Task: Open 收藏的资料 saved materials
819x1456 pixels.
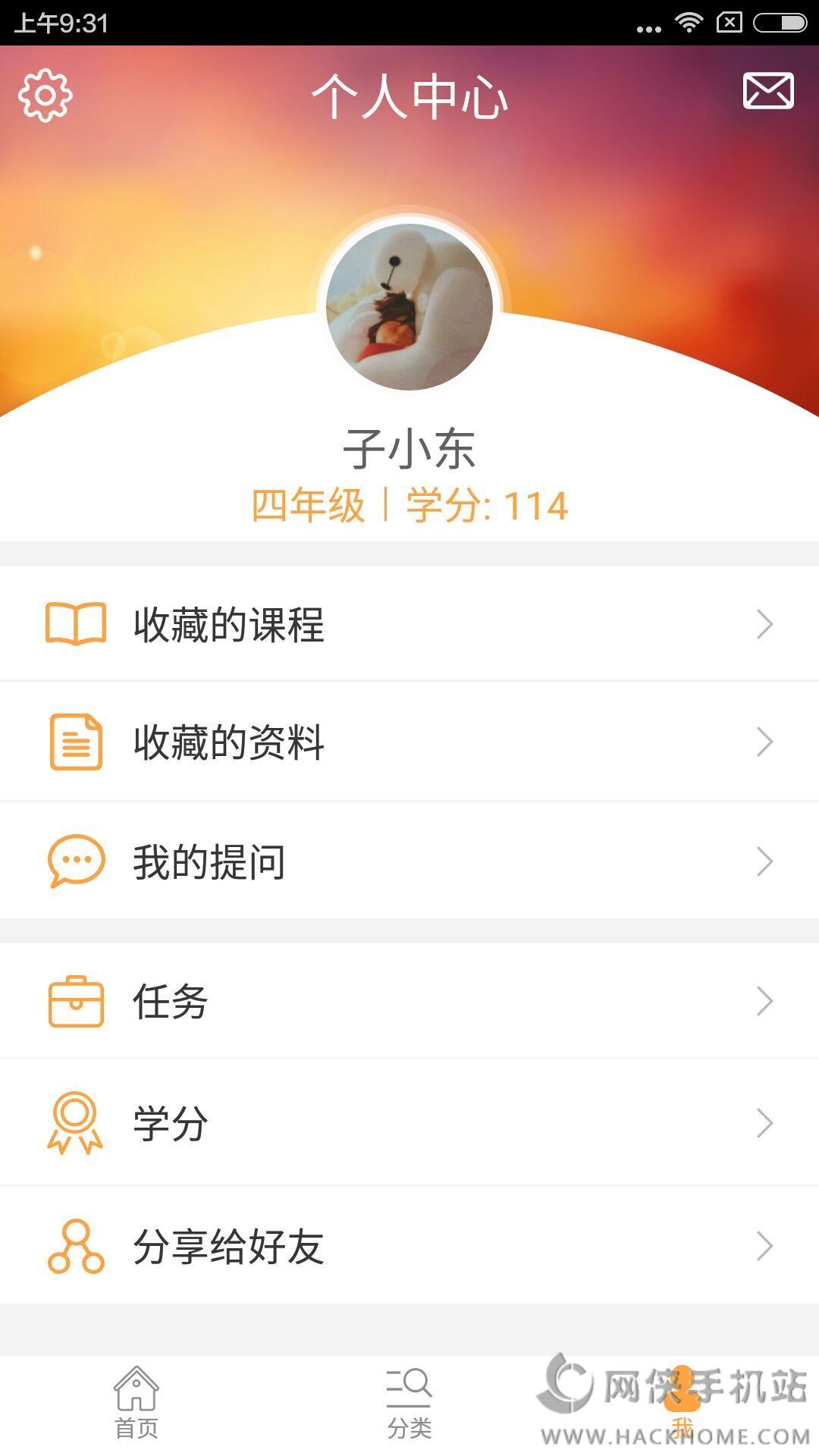Action: (409, 742)
